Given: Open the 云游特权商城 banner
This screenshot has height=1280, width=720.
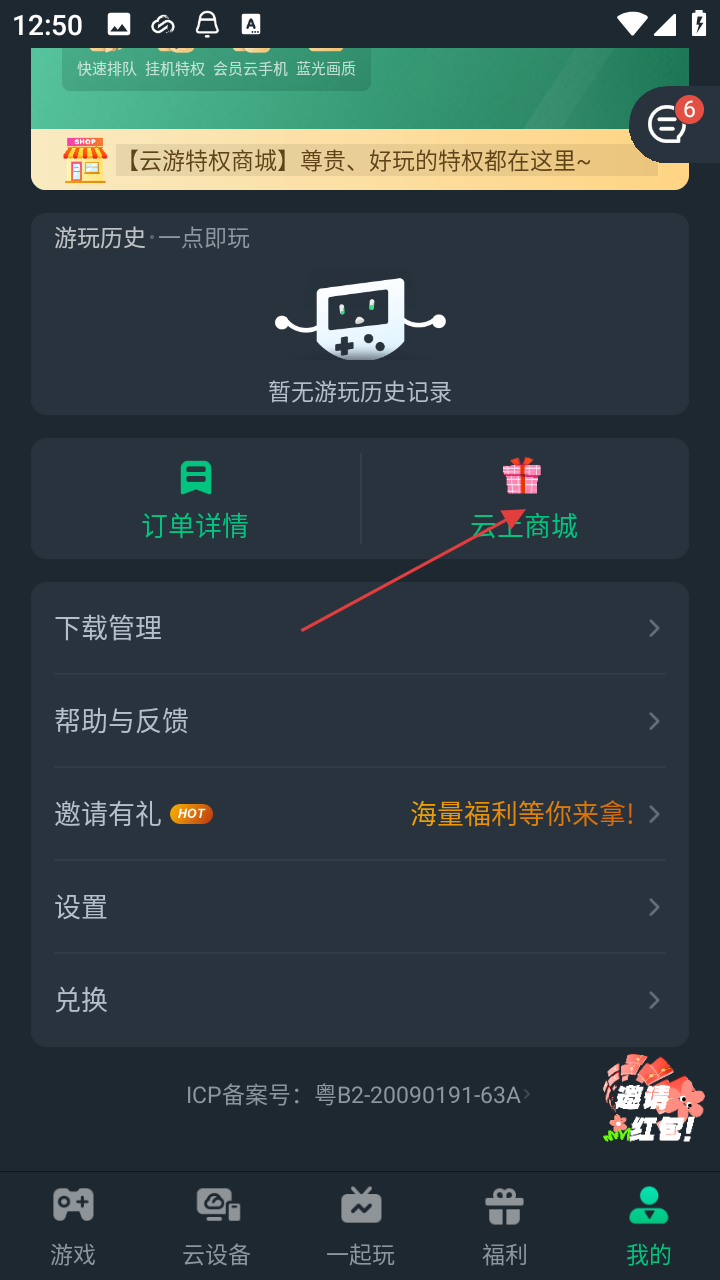Looking at the screenshot, I should coord(360,160).
